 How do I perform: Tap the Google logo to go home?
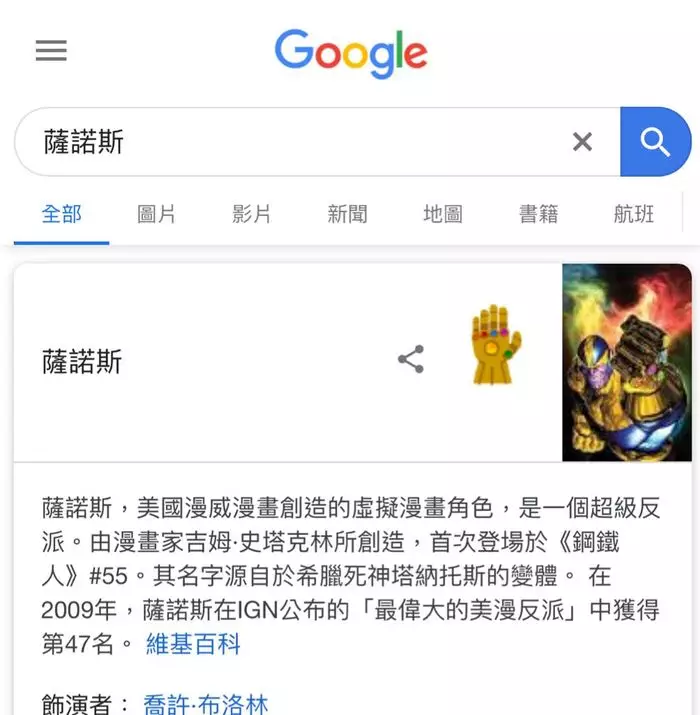pyautogui.click(x=351, y=52)
